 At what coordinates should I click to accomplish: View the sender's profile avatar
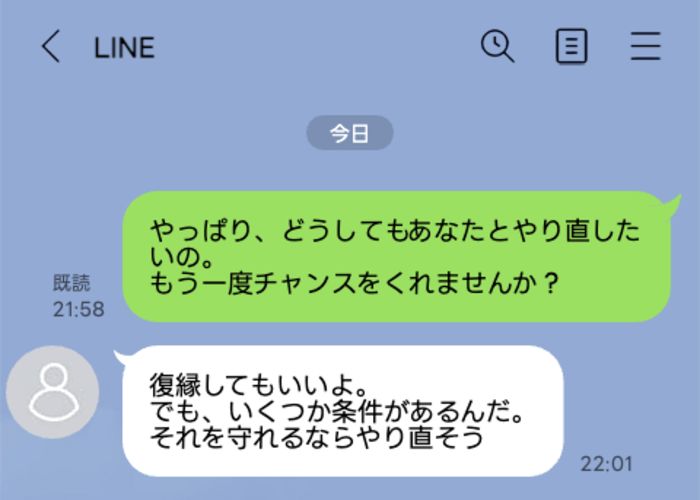[52, 391]
